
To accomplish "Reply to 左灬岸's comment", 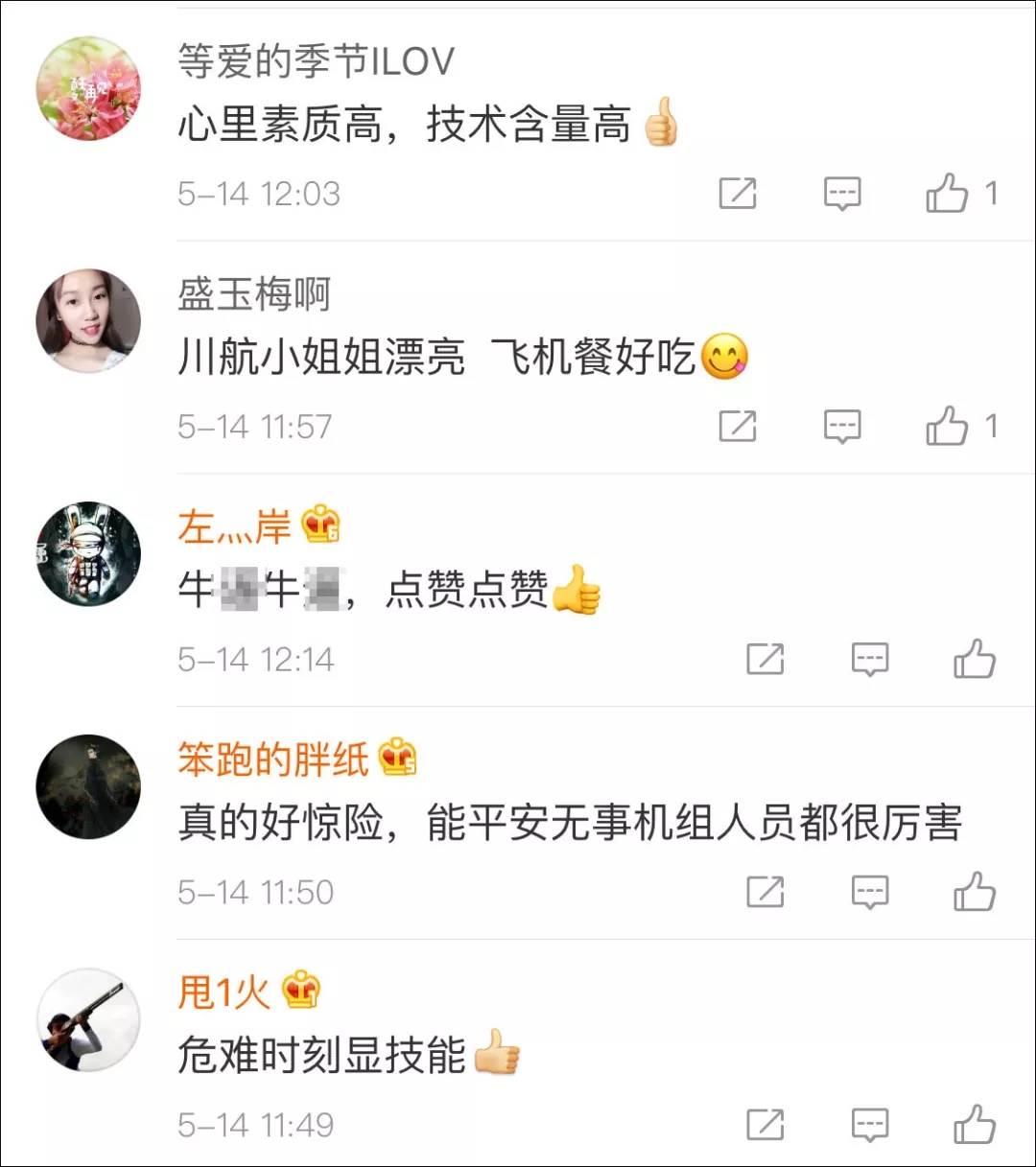I will (x=870, y=660).
